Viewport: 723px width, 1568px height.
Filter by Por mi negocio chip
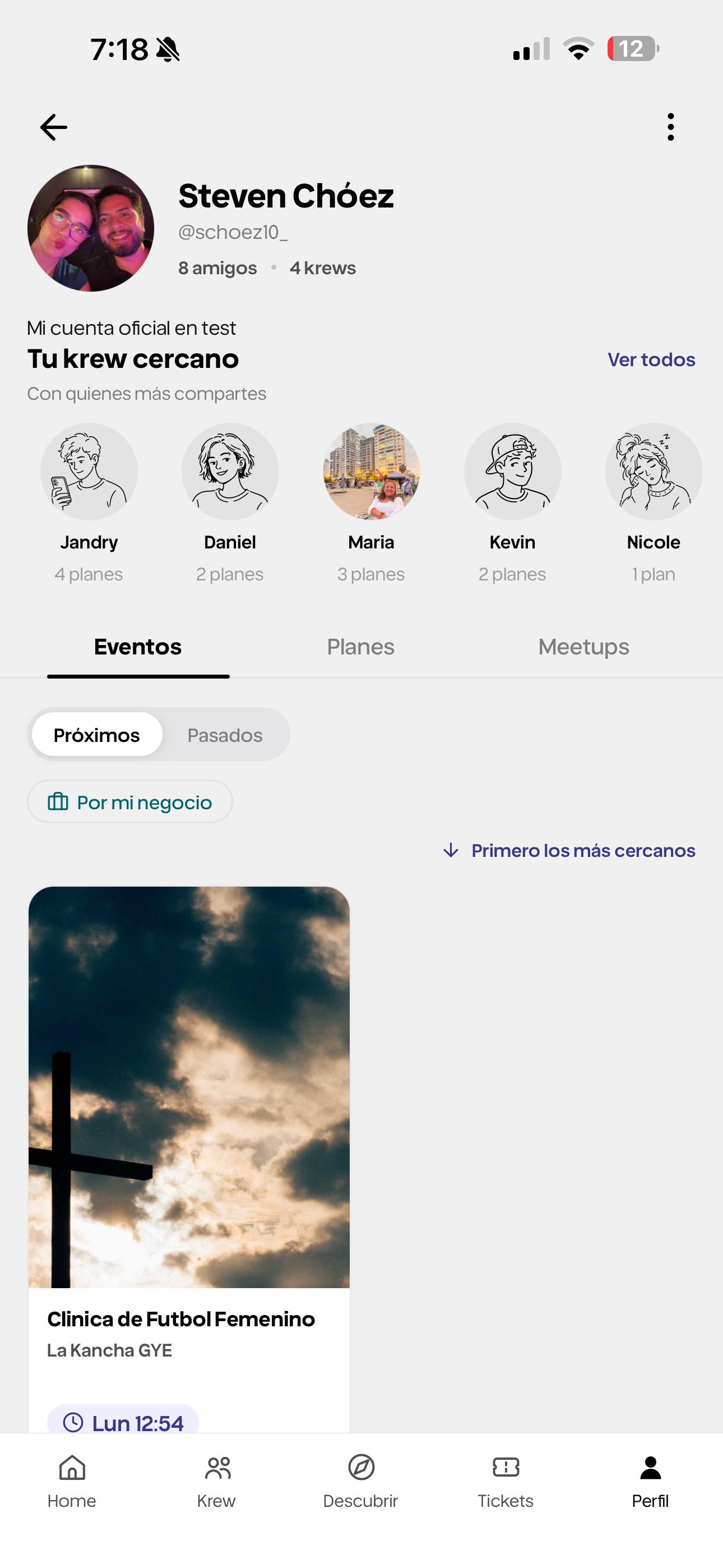click(x=129, y=801)
